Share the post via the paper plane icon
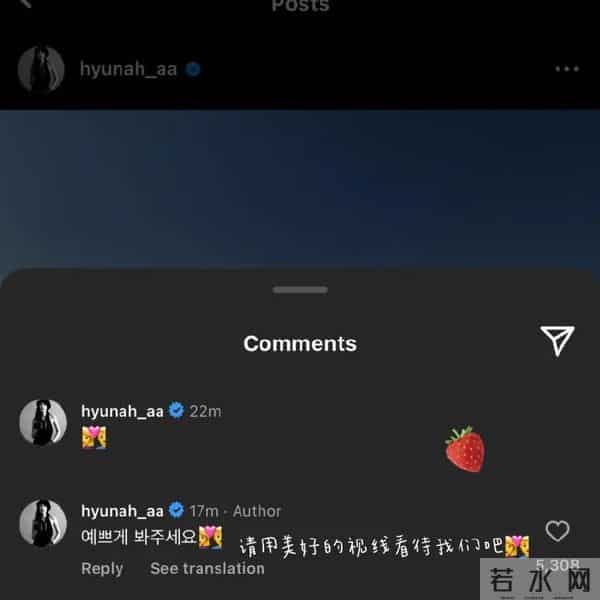600x600 pixels. pyautogui.click(x=557, y=341)
